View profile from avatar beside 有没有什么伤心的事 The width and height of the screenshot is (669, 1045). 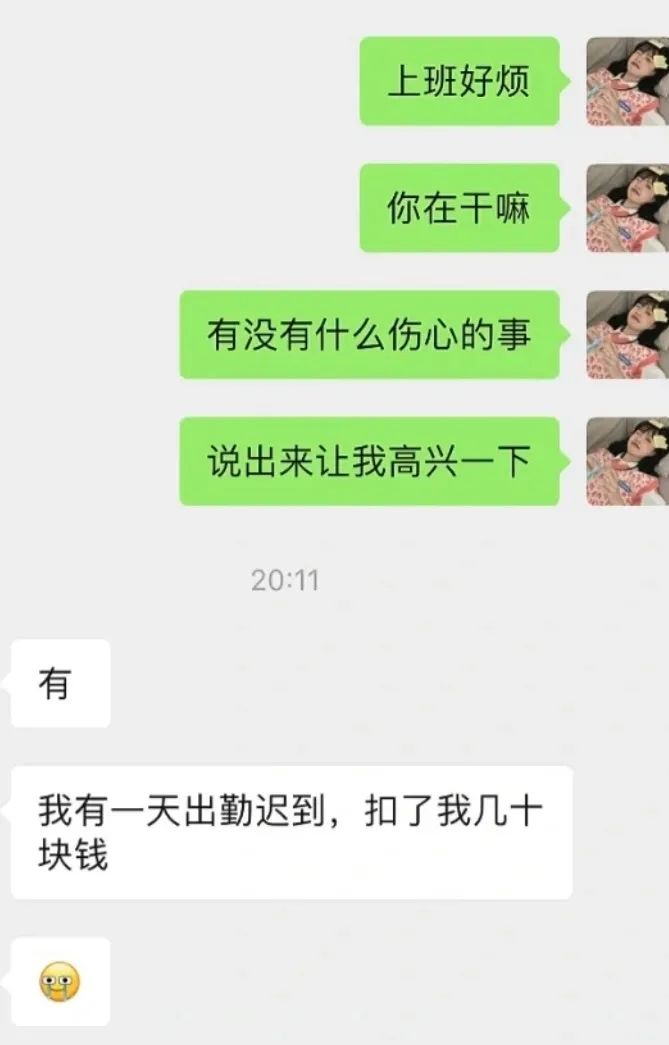coord(627,335)
